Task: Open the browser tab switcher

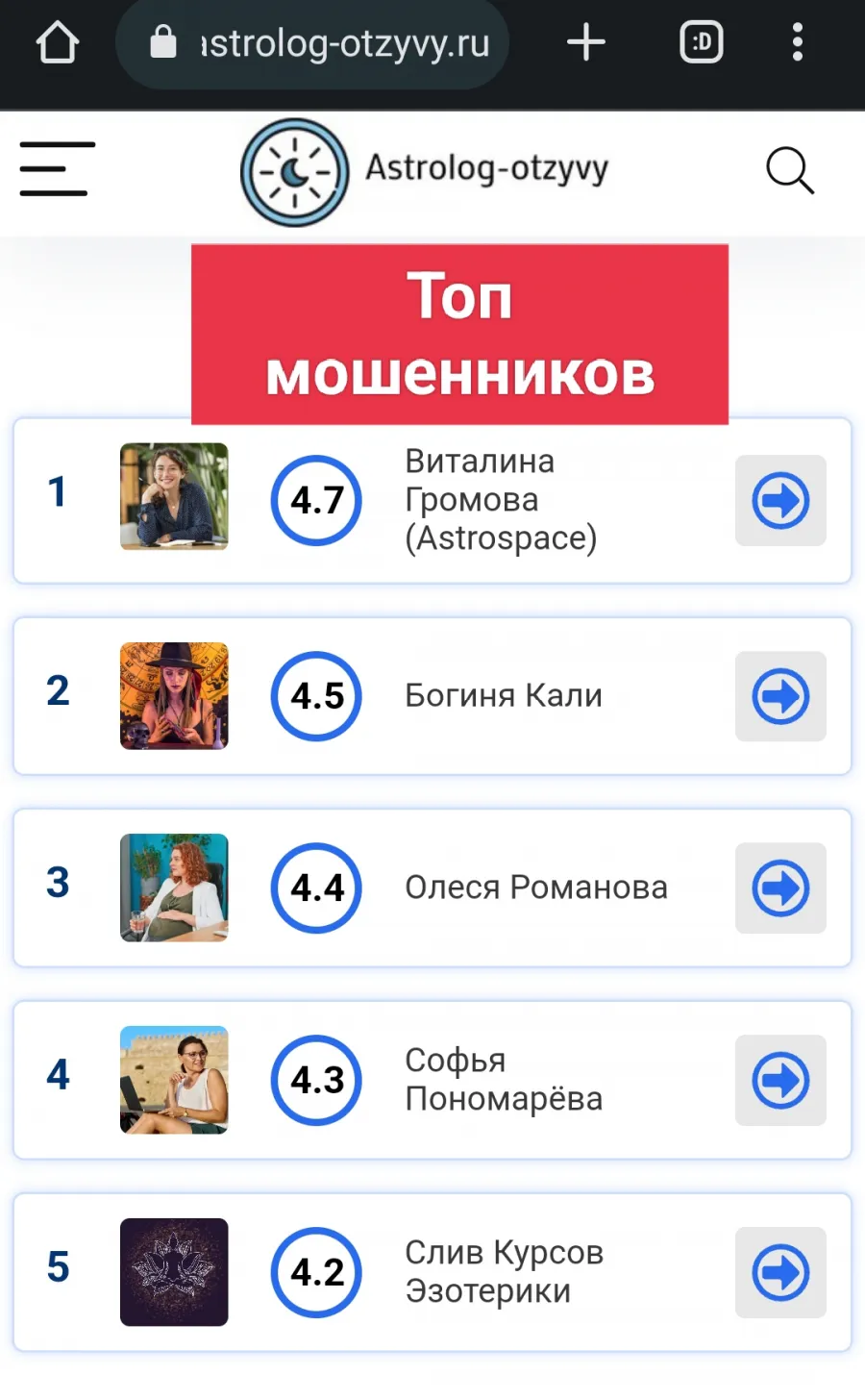Action: pos(702,42)
